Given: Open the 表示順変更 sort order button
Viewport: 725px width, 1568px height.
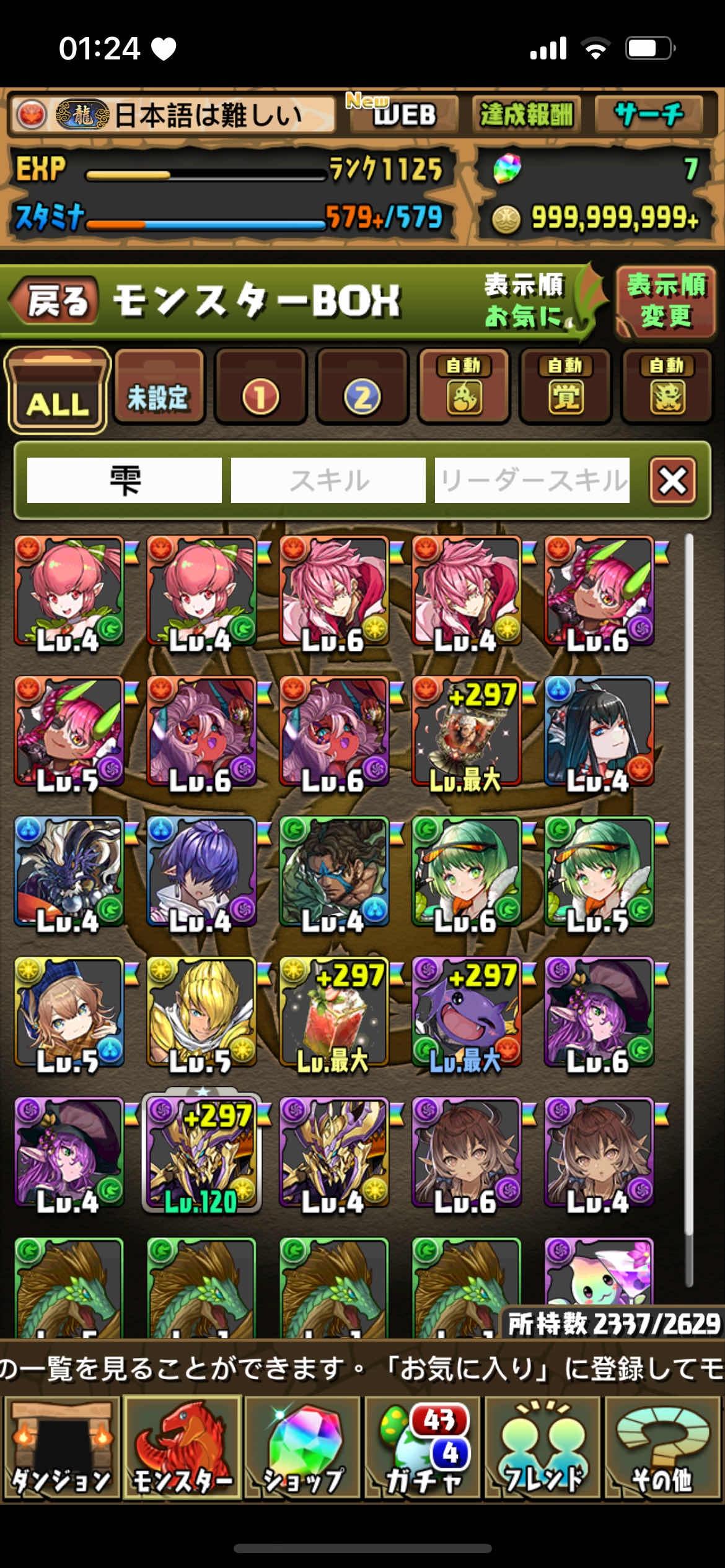Looking at the screenshot, I should [x=665, y=302].
